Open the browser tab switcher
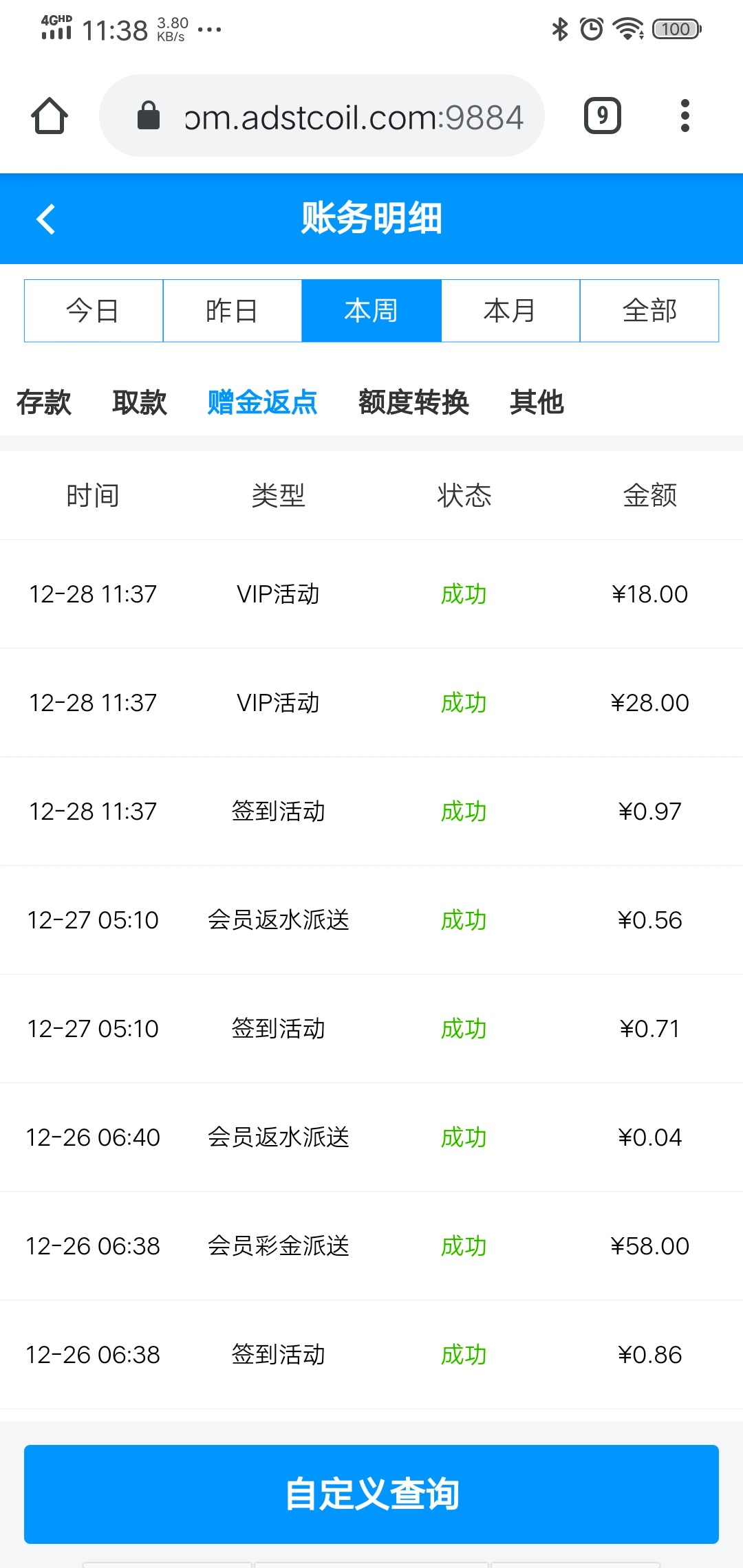Viewport: 743px width, 1568px height. (603, 116)
